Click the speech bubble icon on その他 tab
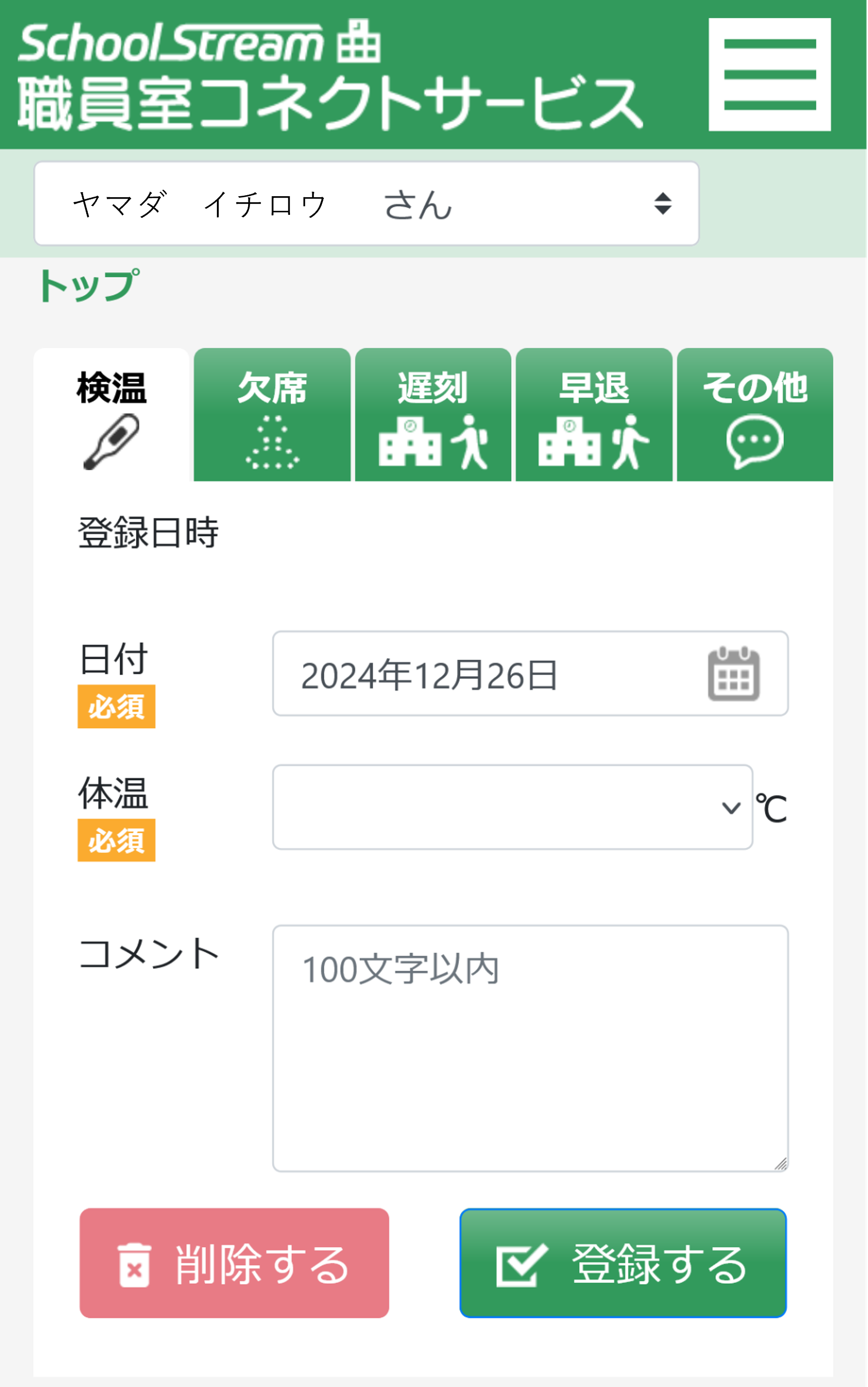 755,442
